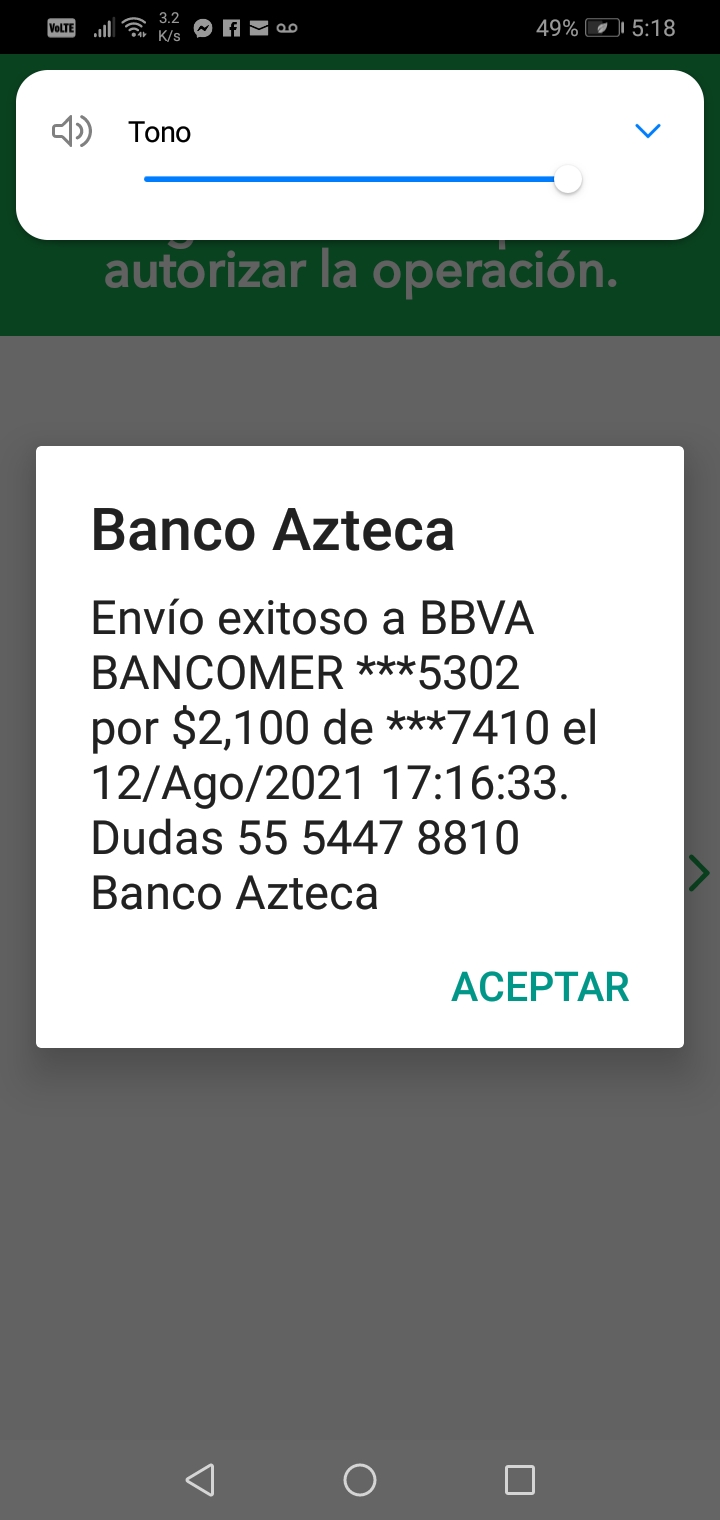The width and height of the screenshot is (720, 1520).
Task: Tap the Tono volume slider track
Action: (x=362, y=180)
